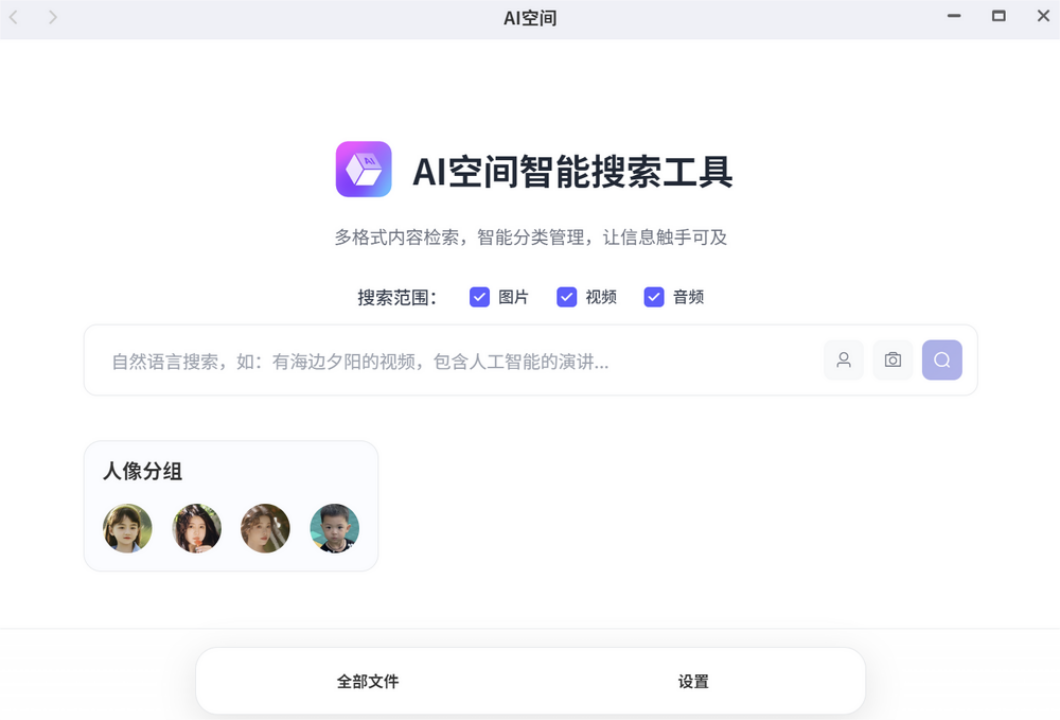Open the boy's portrait group avatar

coord(334,528)
